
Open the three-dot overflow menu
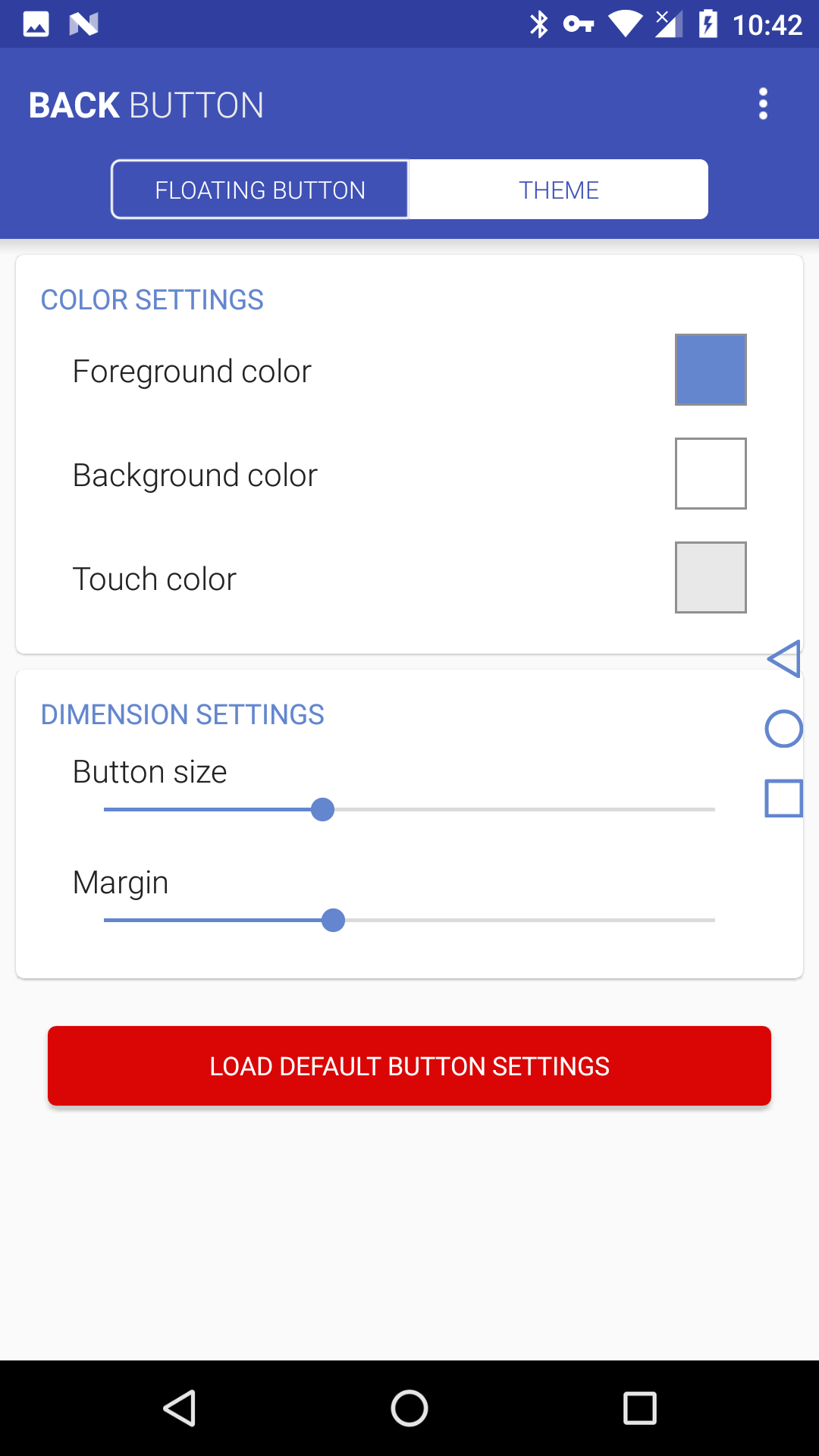coord(763,104)
